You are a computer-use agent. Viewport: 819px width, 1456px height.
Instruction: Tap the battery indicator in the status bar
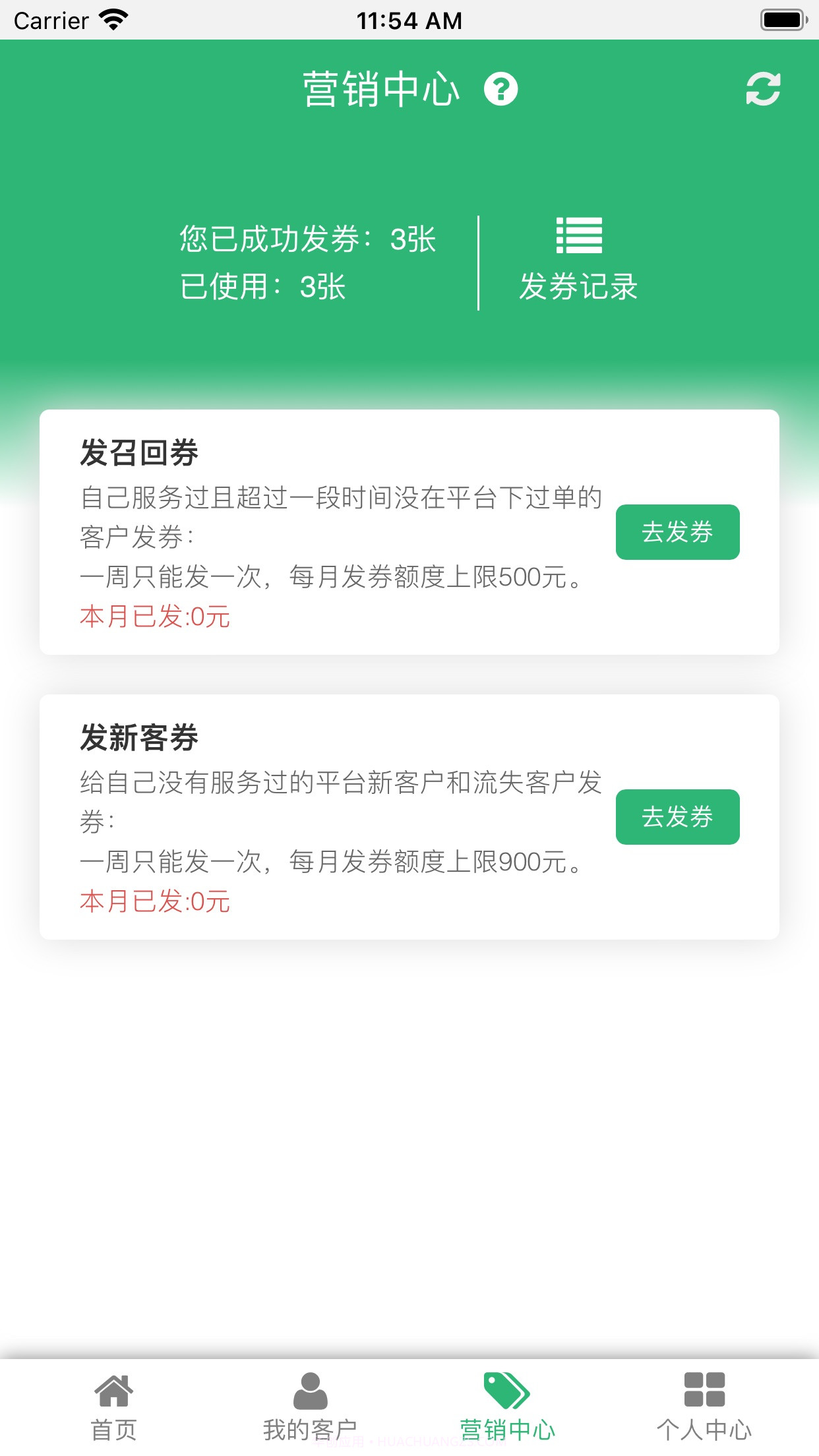point(781,20)
